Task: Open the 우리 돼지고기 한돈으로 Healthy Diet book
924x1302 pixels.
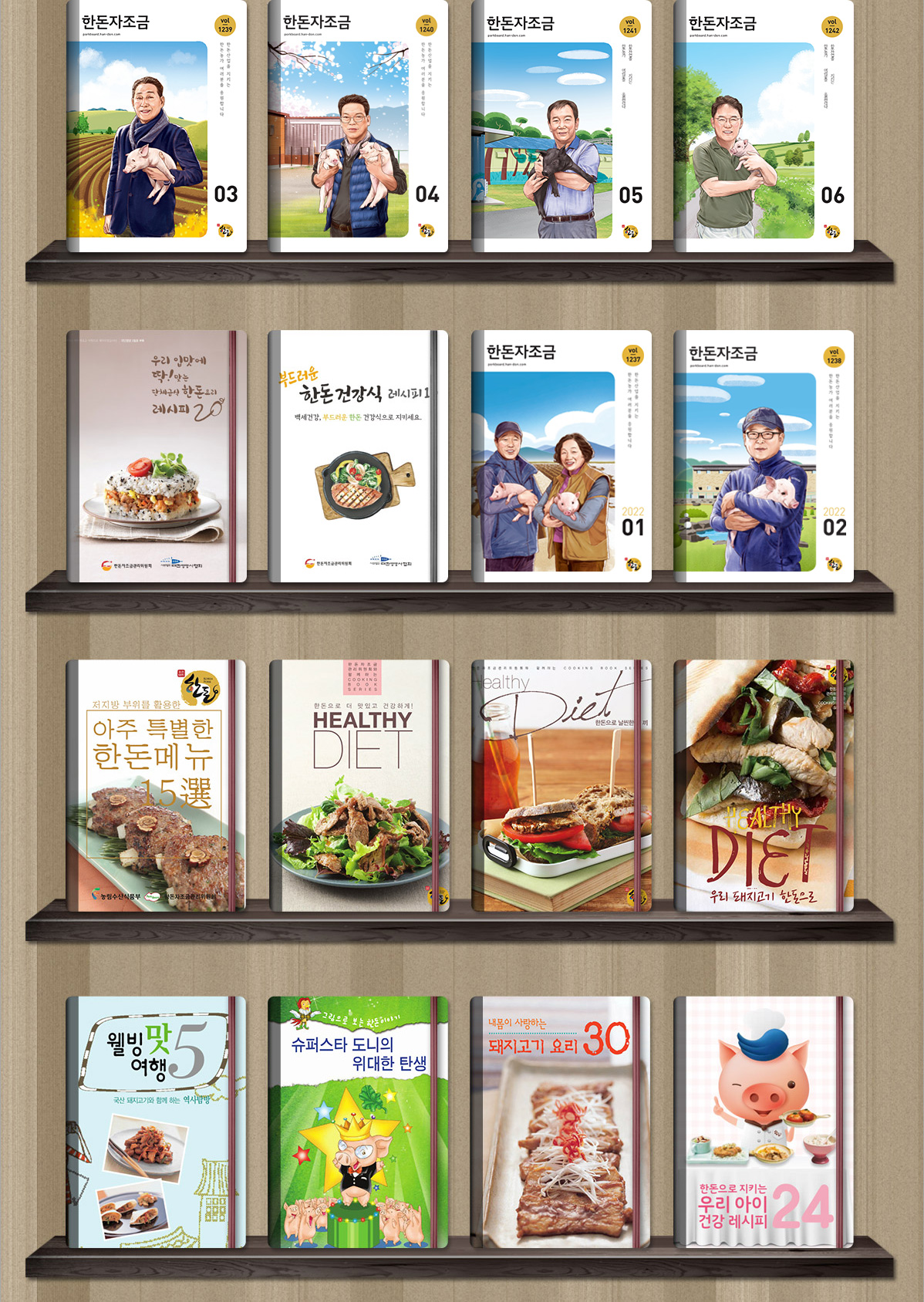Action: [x=764, y=785]
